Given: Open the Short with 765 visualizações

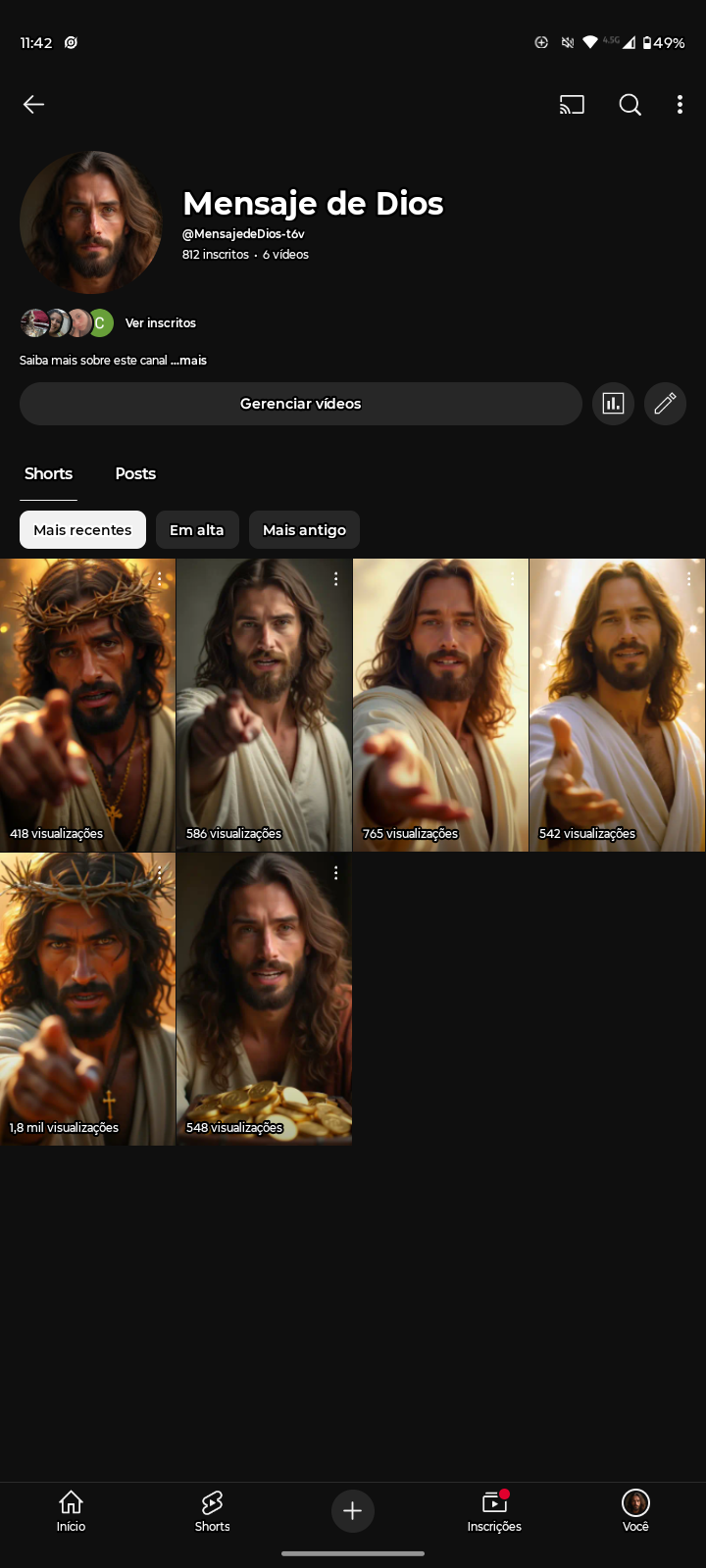Looking at the screenshot, I should (x=440, y=705).
